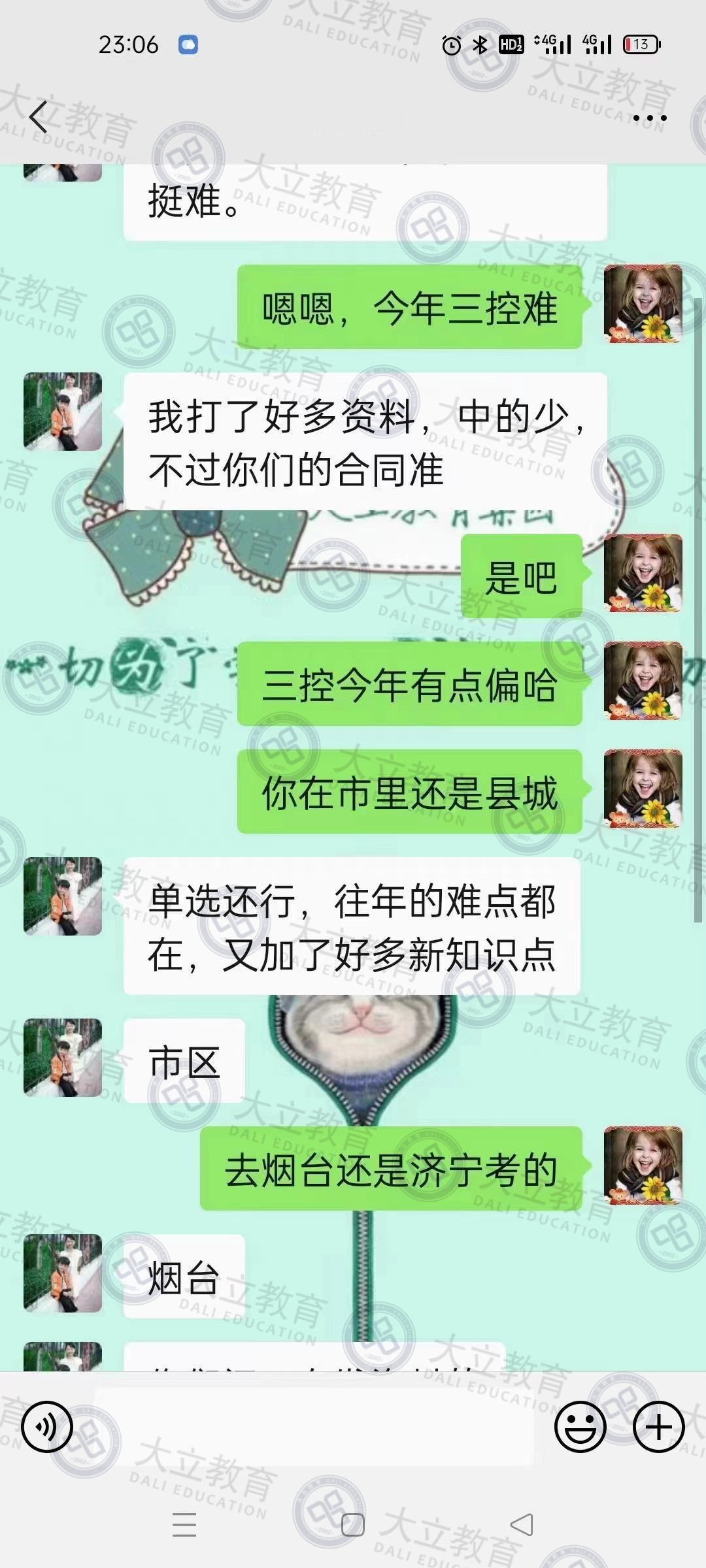This screenshot has height=1568, width=706.
Task: Focus the message text field
Action: tap(314, 1426)
